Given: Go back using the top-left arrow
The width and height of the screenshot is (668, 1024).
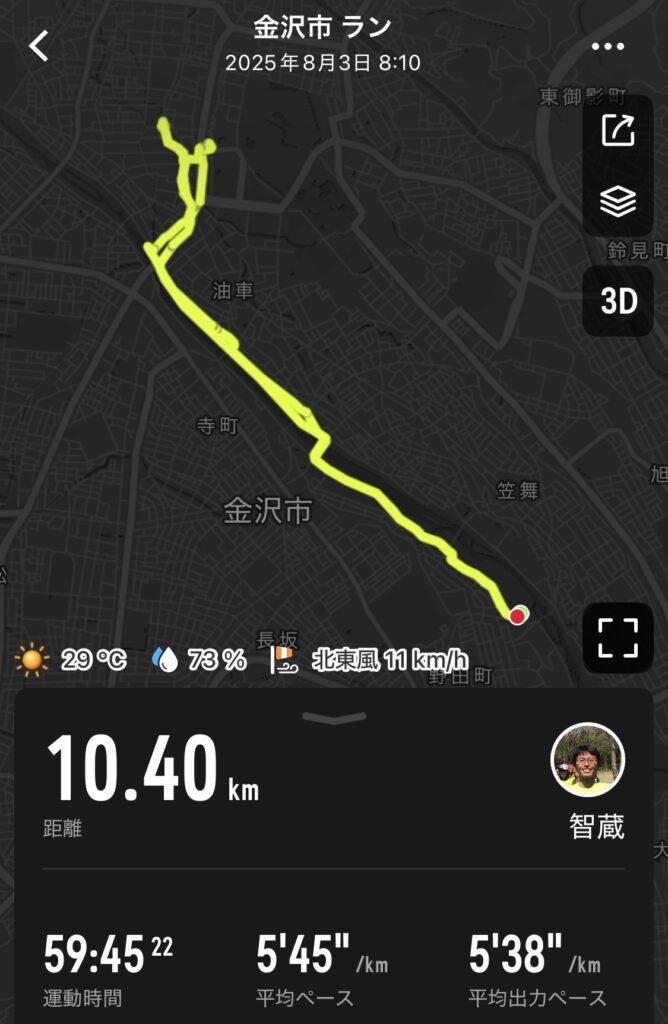Looking at the screenshot, I should pyautogui.click(x=39, y=46).
